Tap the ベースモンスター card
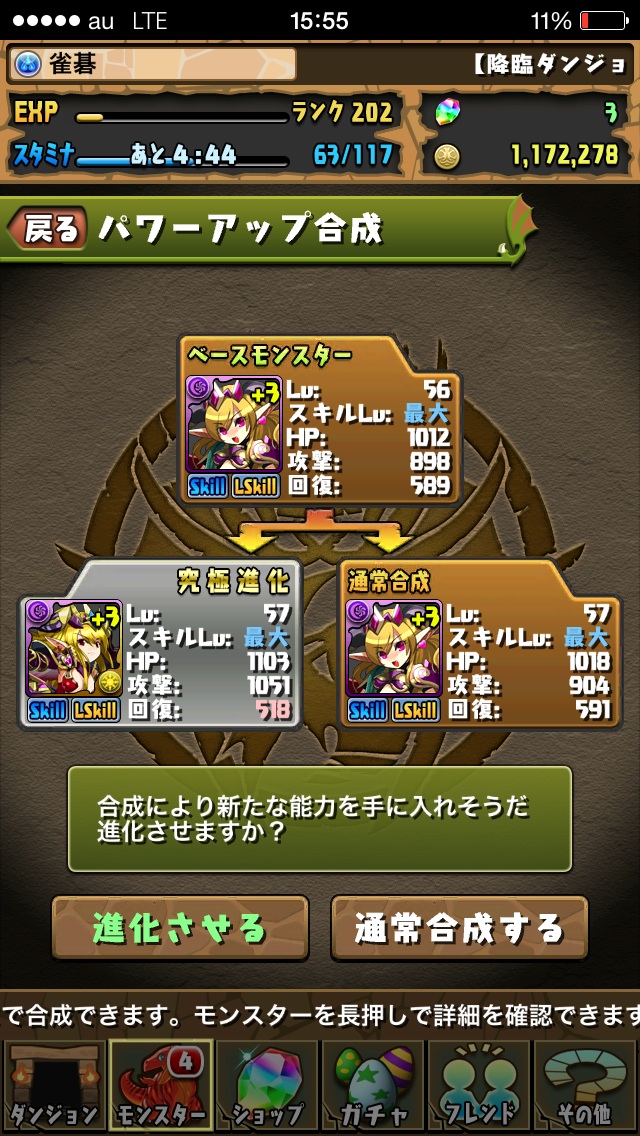 [x=320, y=422]
